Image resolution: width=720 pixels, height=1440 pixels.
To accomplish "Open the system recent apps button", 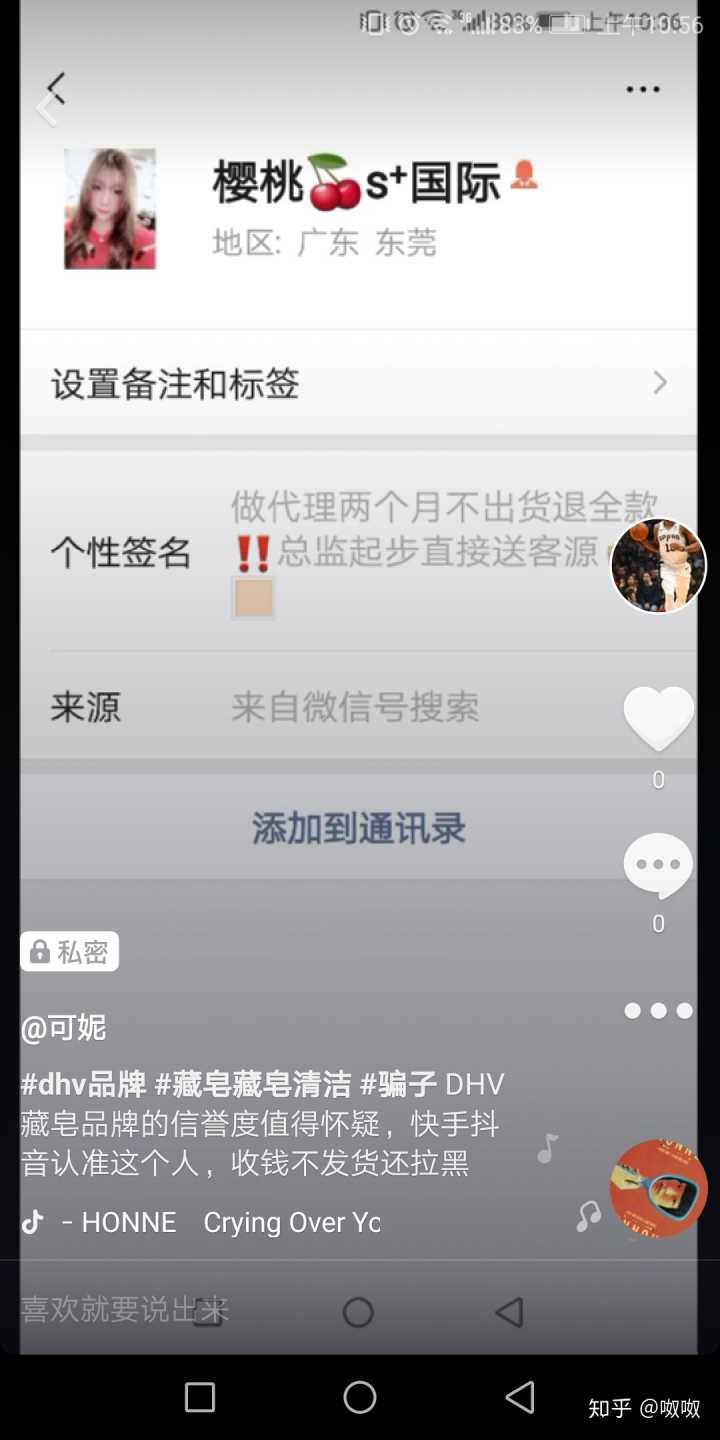I will (200, 1397).
